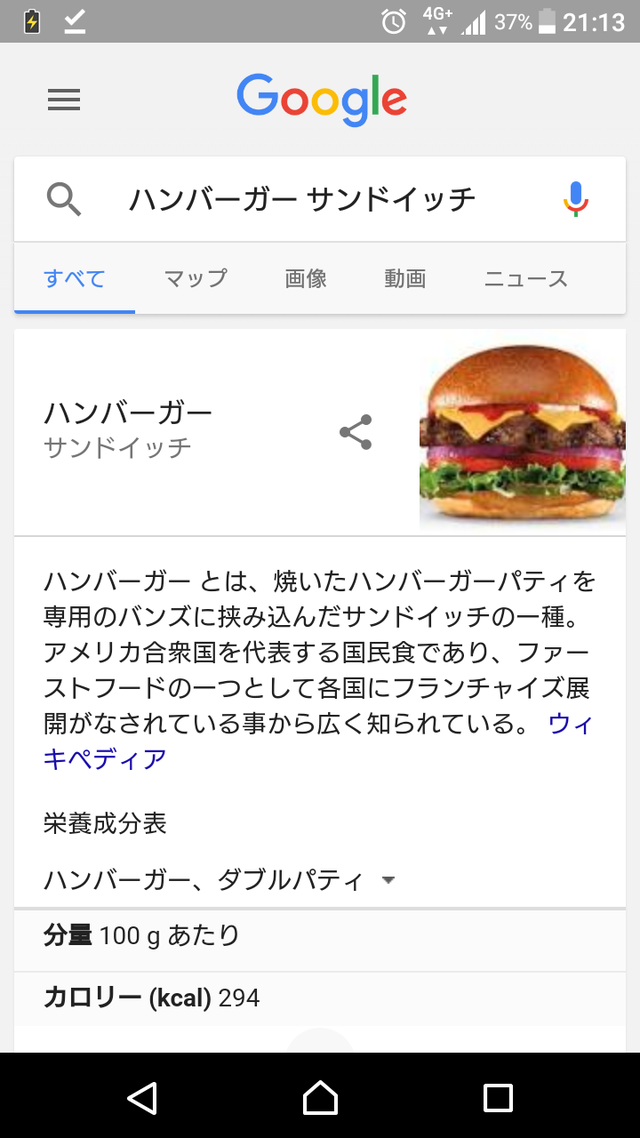Share the ハンバーガー knowledge card
The height and width of the screenshot is (1138, 640).
point(355,432)
